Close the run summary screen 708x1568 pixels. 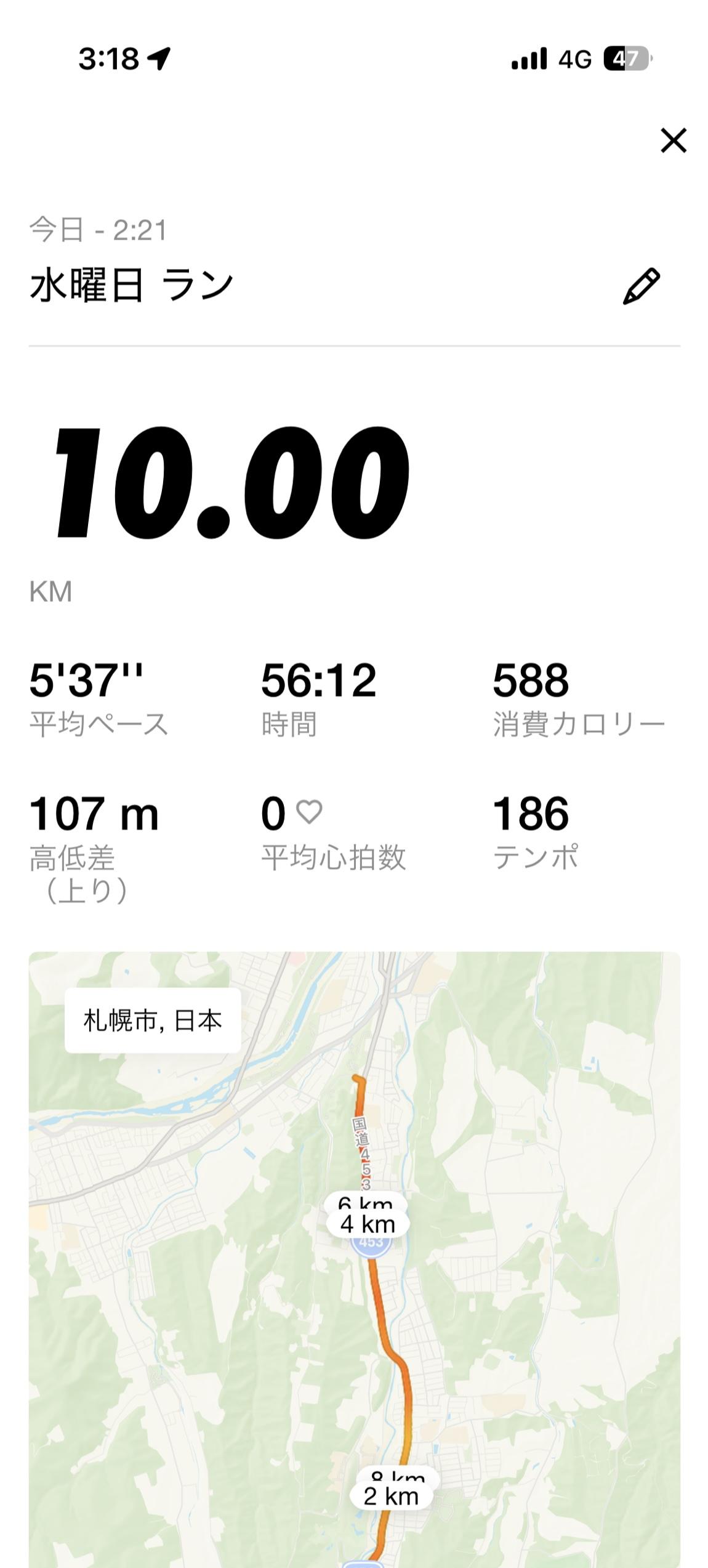coord(673,140)
